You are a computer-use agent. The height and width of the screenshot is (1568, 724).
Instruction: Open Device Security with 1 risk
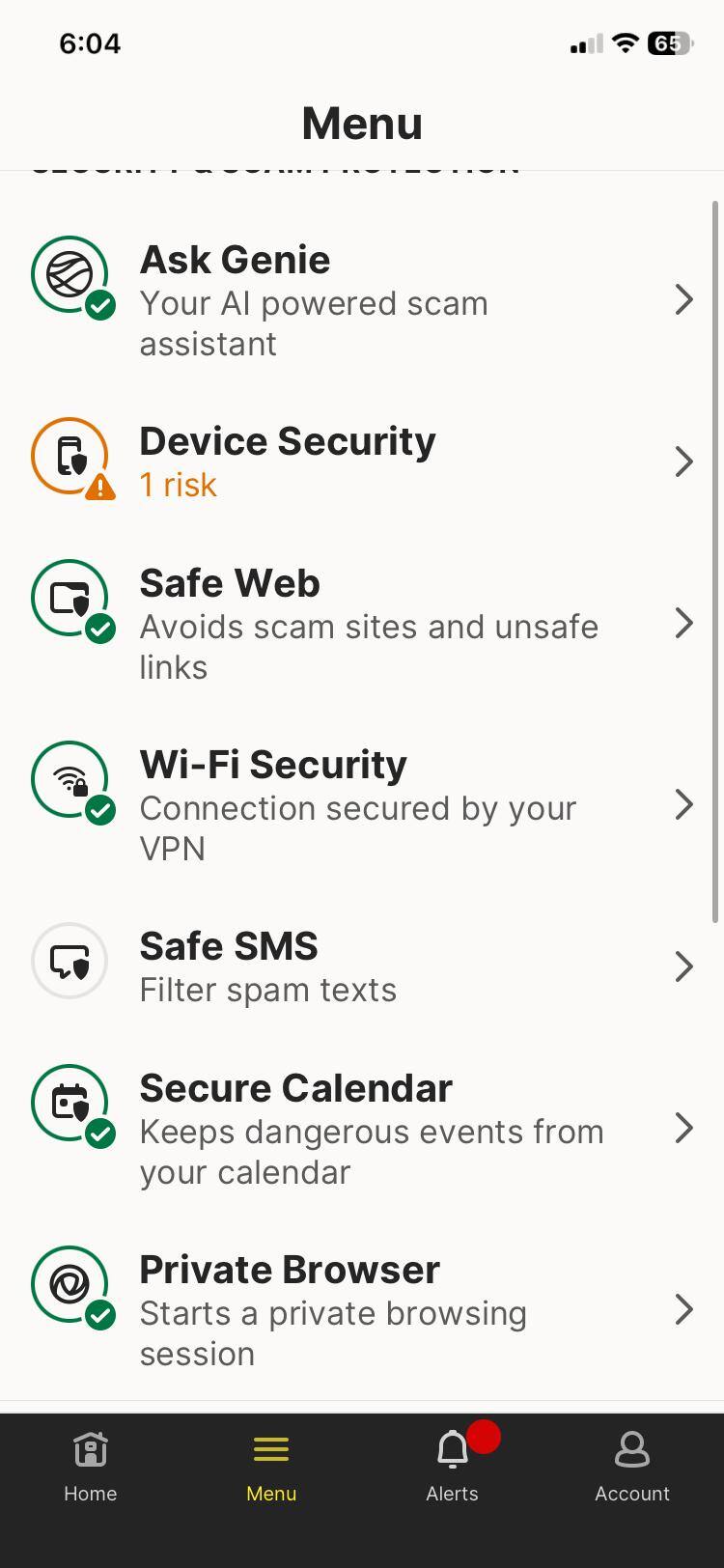[x=362, y=462]
